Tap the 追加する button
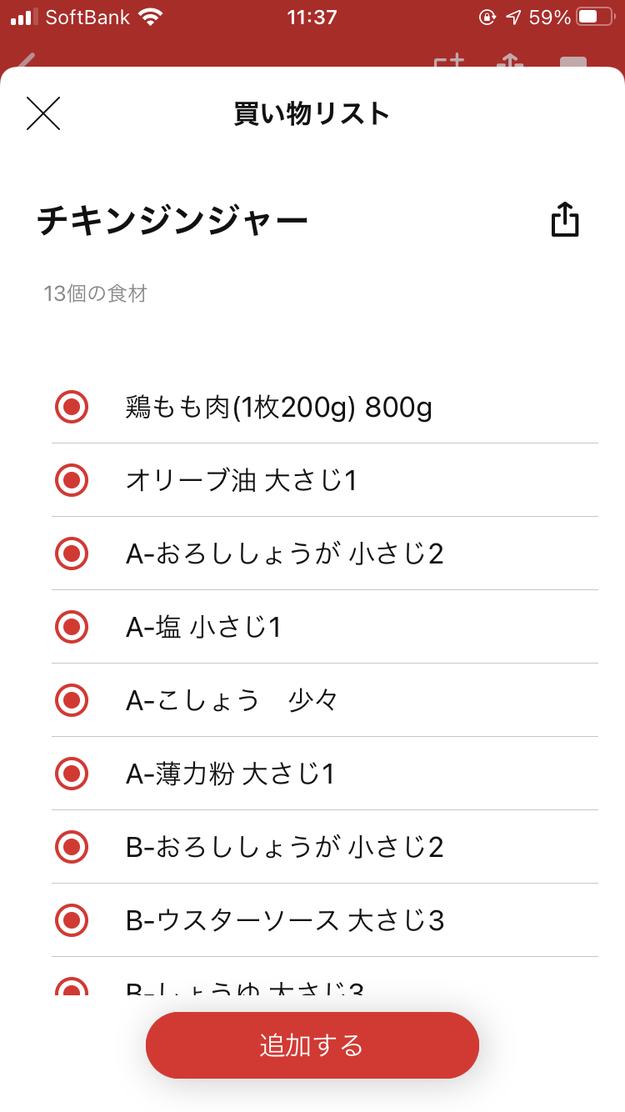Screen dimensions: 625x1112 312,1045
